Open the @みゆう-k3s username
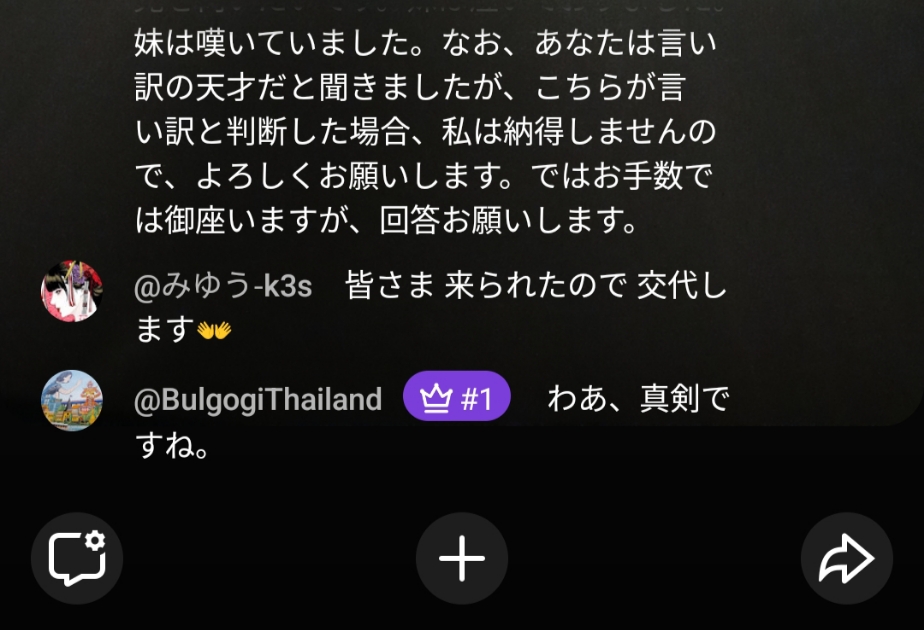 point(223,287)
